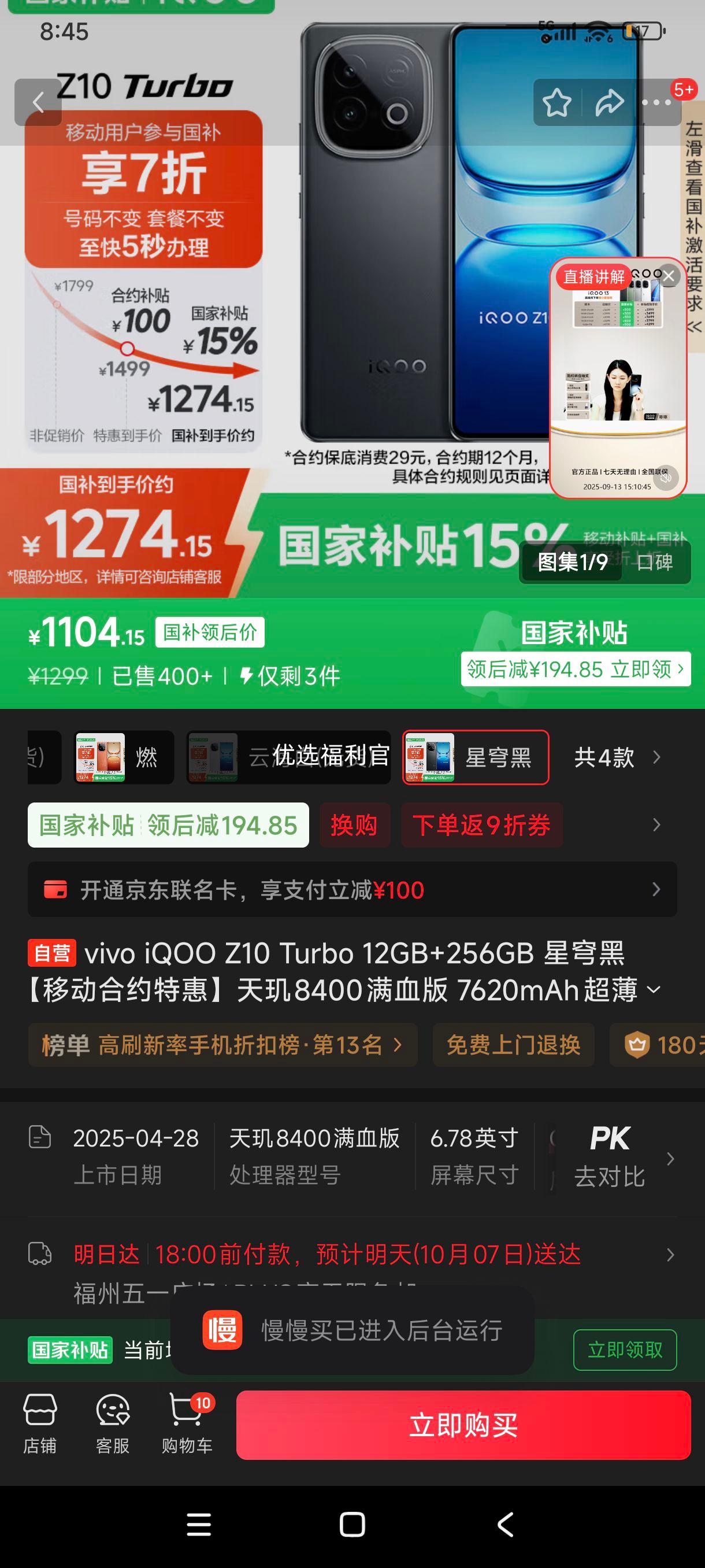The height and width of the screenshot is (1568, 705).
Task: Switch to the 口碑 tab
Action: tap(655, 562)
